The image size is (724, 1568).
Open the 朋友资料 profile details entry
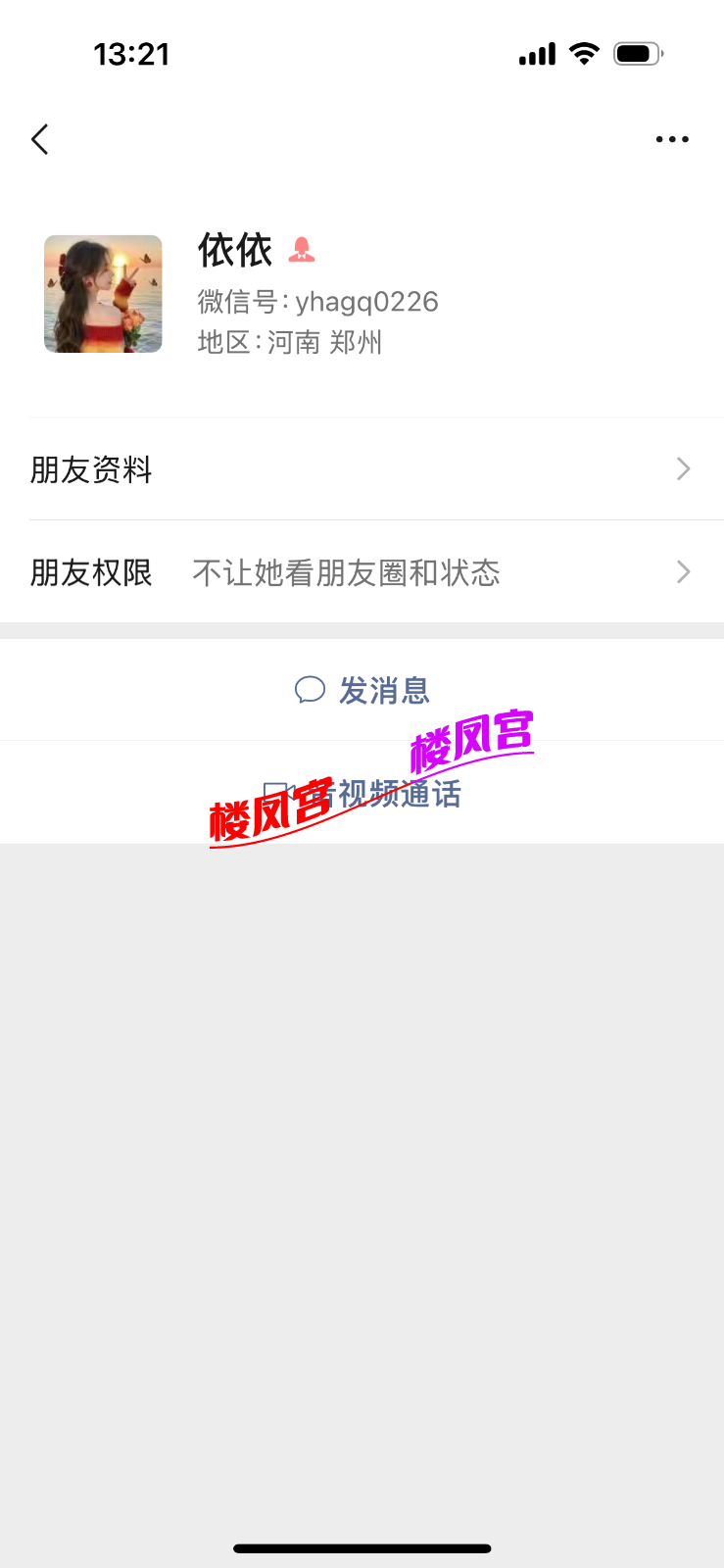[91, 470]
